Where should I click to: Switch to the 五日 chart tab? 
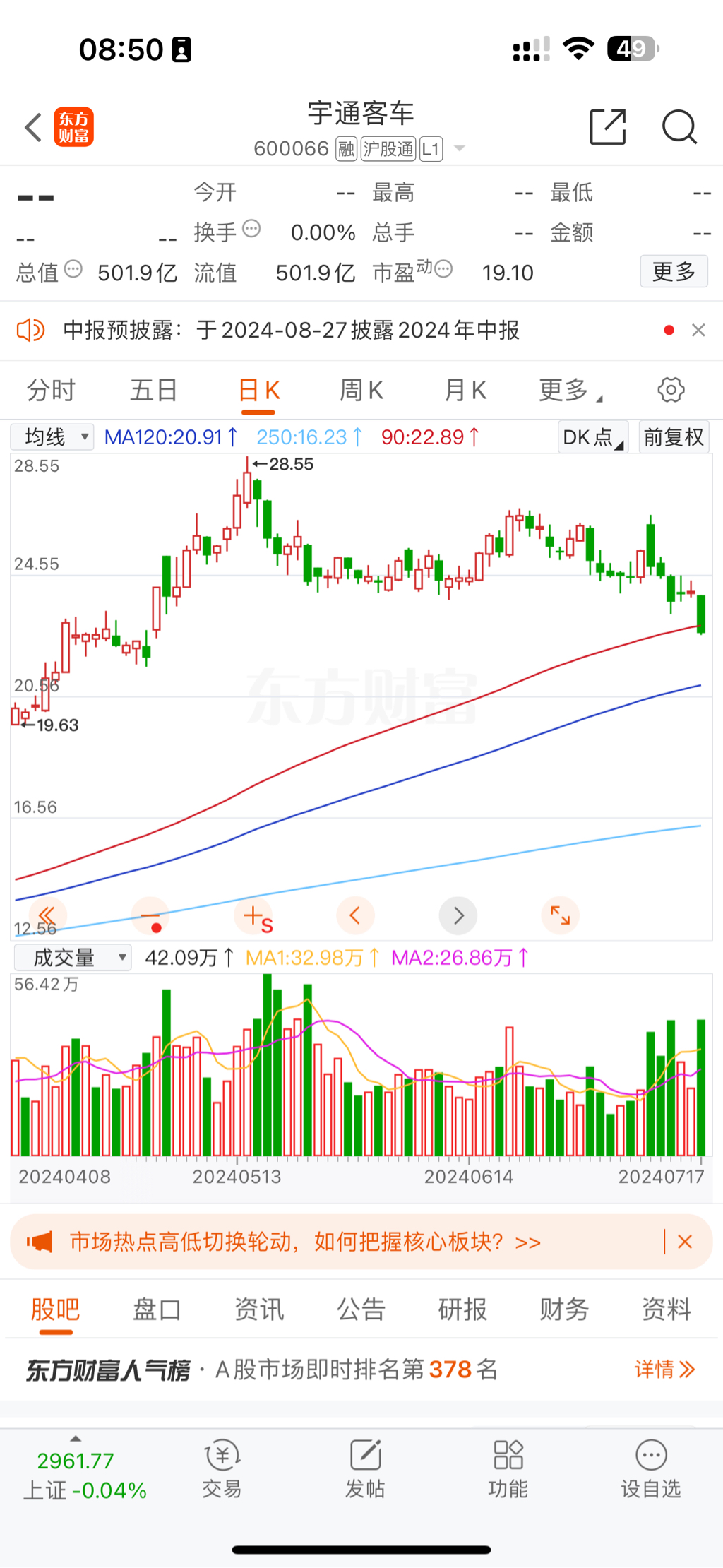(154, 390)
